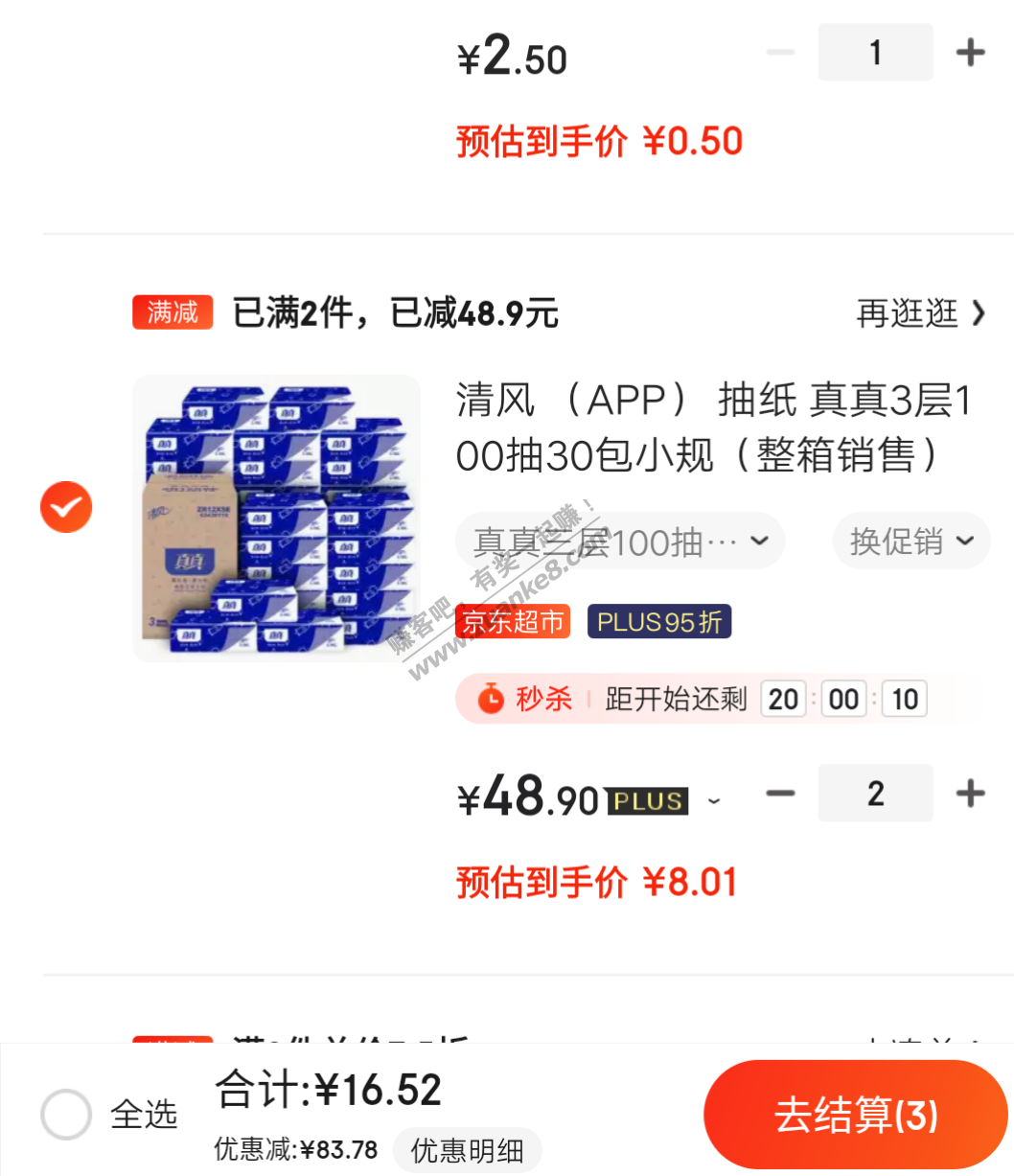This screenshot has width=1014, height=1176.
Task: Expand the 真真三层100抽 variant dropdown
Action: click(620, 542)
